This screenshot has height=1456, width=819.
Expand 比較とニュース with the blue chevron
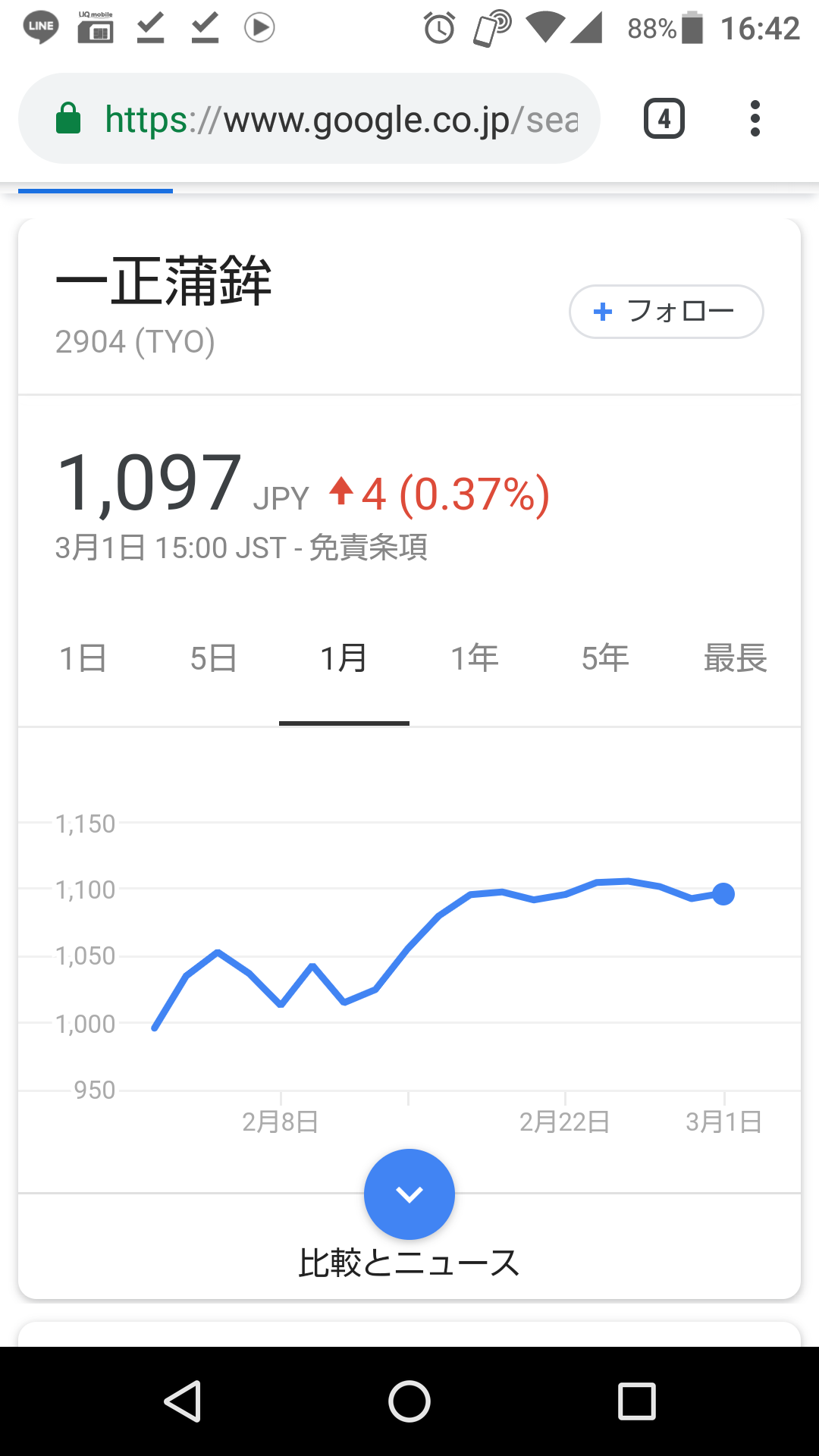click(x=409, y=1194)
